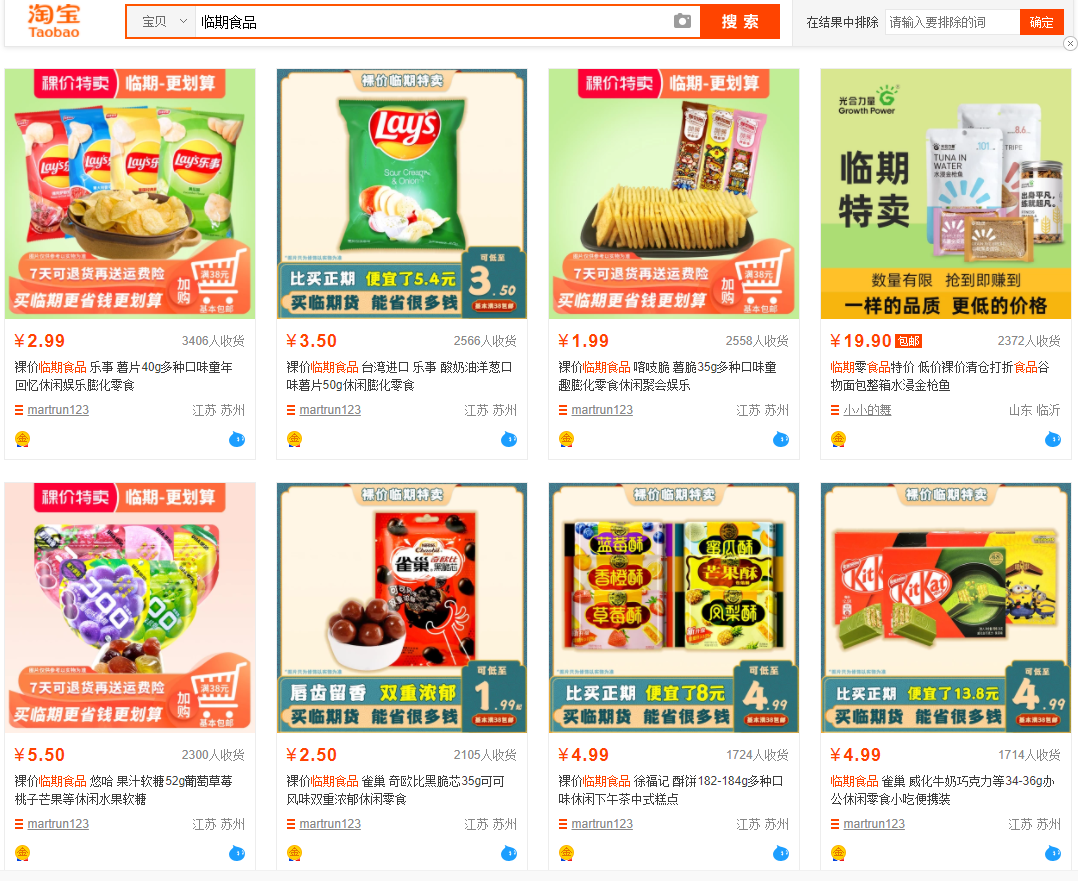The image size is (1078, 881).
Task: Confirm exclusion with 确定 button
Action: [x=1041, y=22]
